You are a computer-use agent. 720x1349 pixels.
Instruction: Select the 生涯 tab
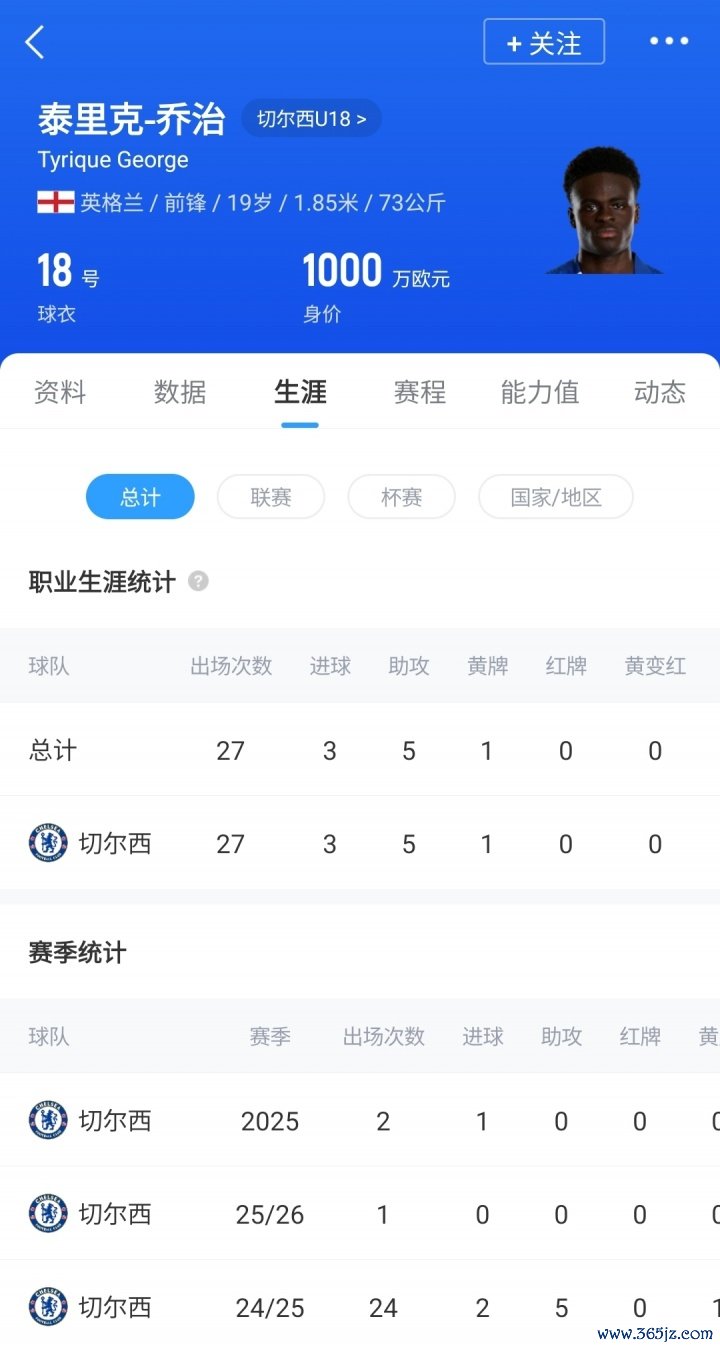[x=300, y=392]
